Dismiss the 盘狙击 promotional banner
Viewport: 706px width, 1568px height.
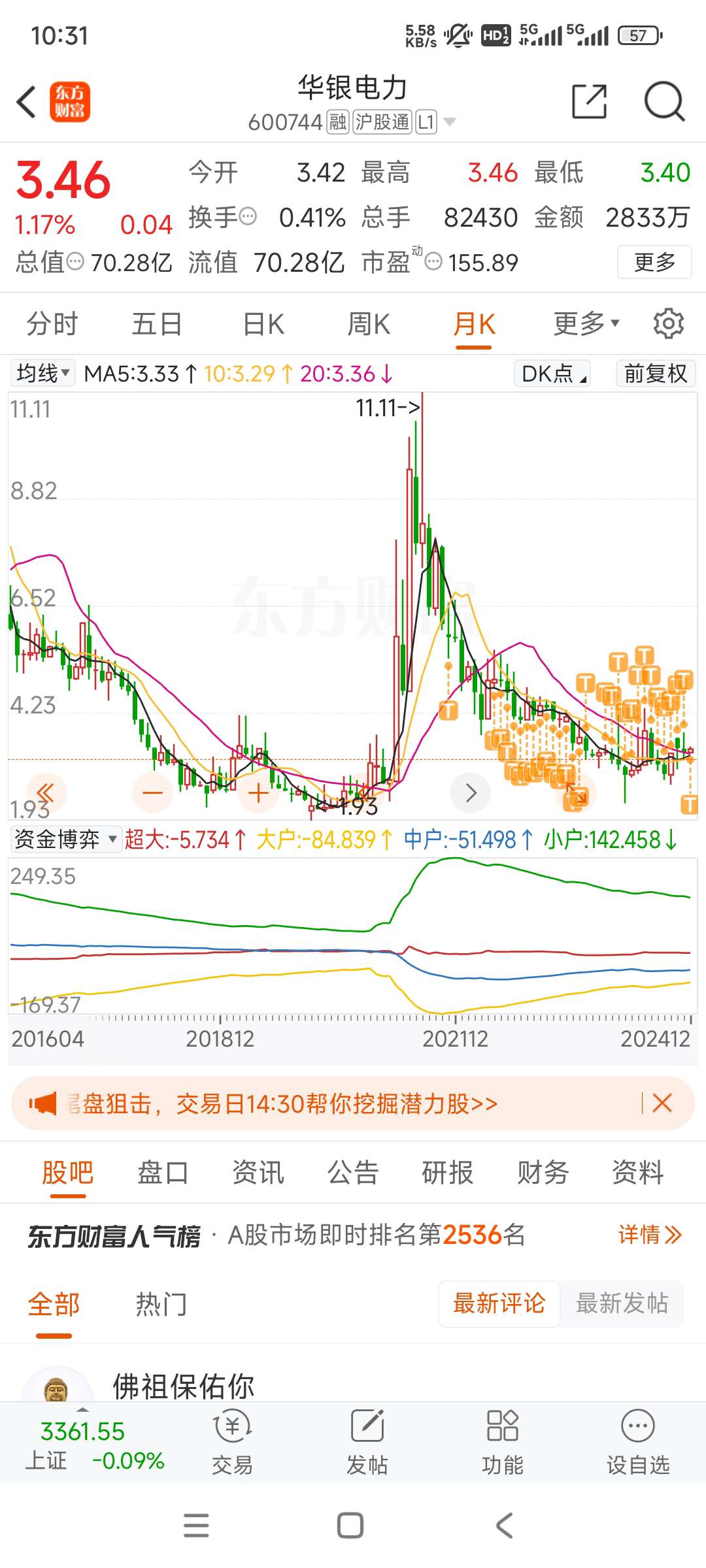click(662, 1103)
